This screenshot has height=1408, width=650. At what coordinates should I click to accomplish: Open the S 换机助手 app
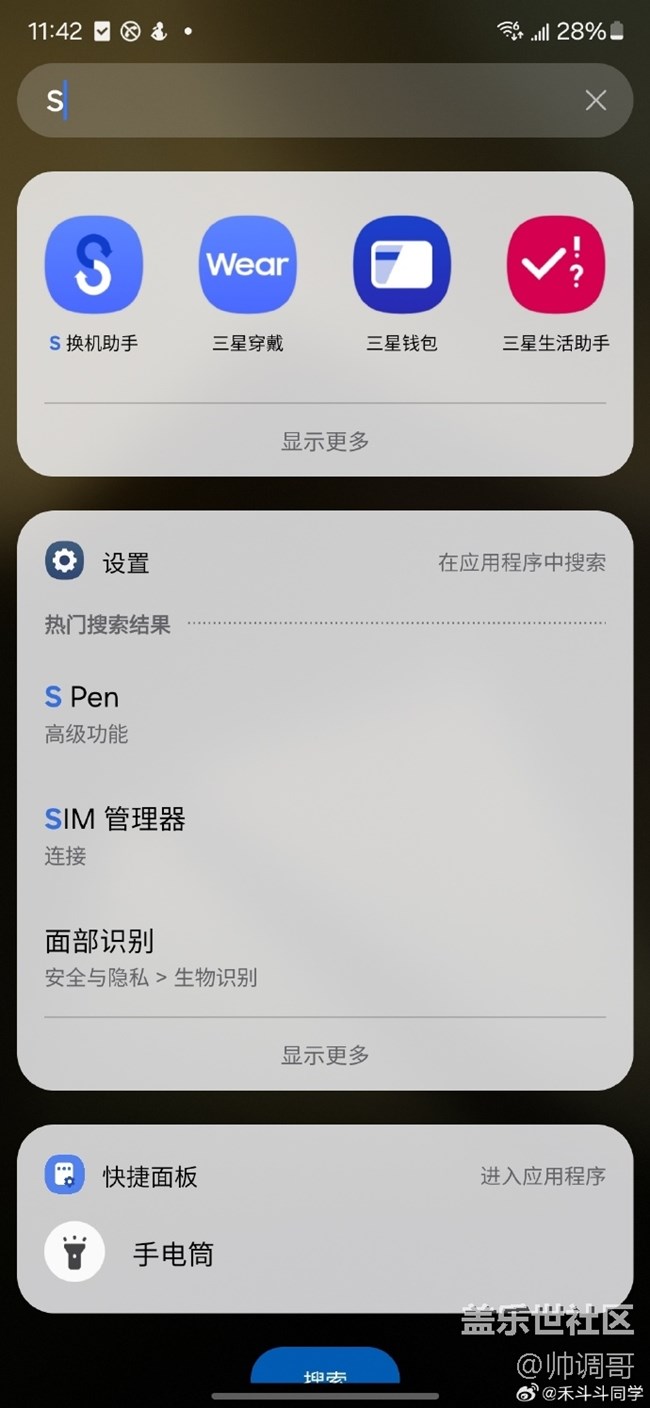click(x=94, y=266)
